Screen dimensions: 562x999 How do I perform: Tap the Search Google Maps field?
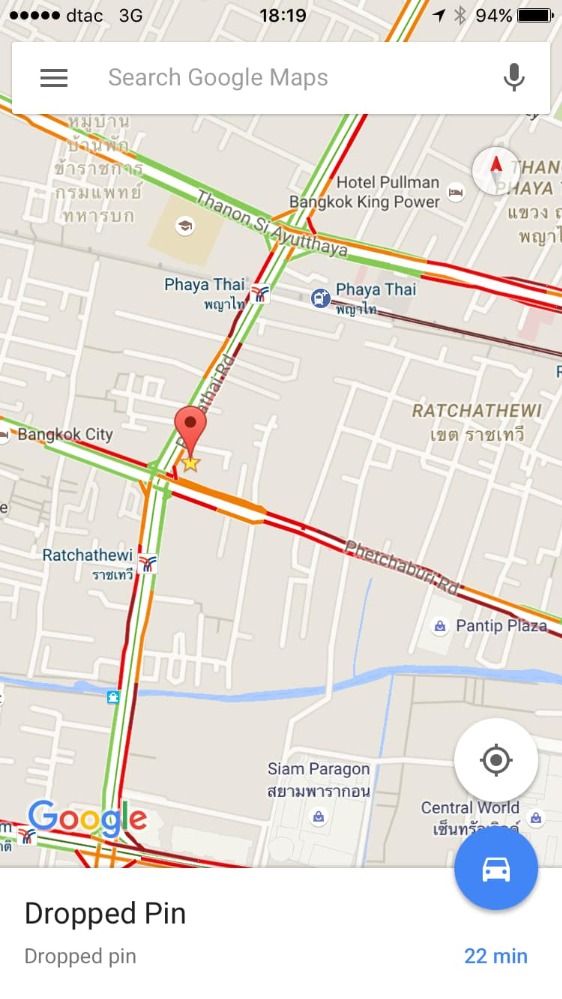tap(281, 78)
